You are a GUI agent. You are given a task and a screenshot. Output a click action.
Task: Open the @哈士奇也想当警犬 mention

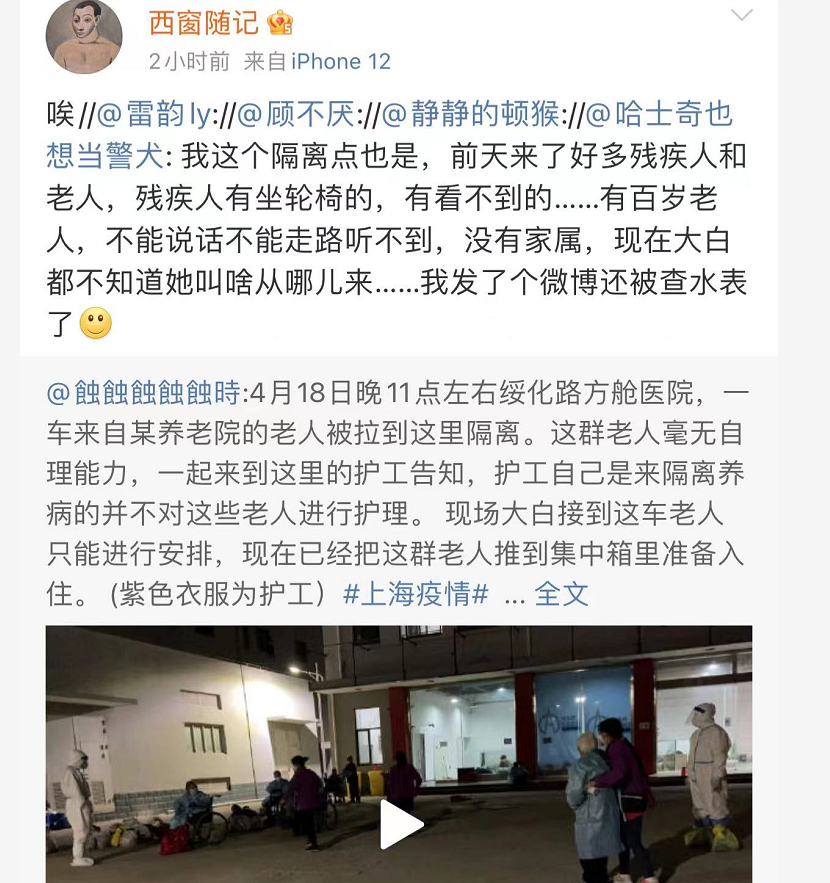660,115
